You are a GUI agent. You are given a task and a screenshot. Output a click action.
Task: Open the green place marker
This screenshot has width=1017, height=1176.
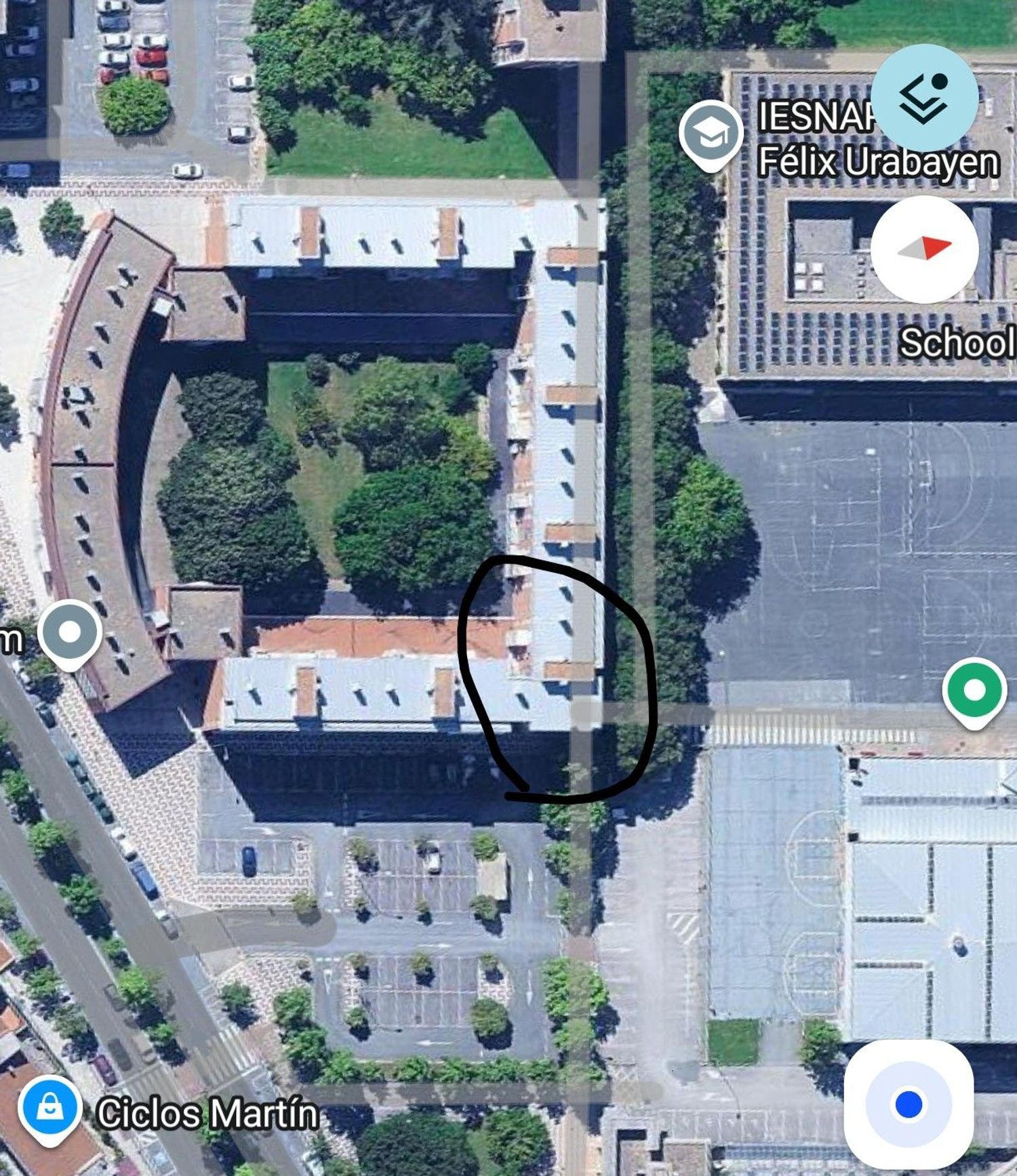click(x=974, y=691)
